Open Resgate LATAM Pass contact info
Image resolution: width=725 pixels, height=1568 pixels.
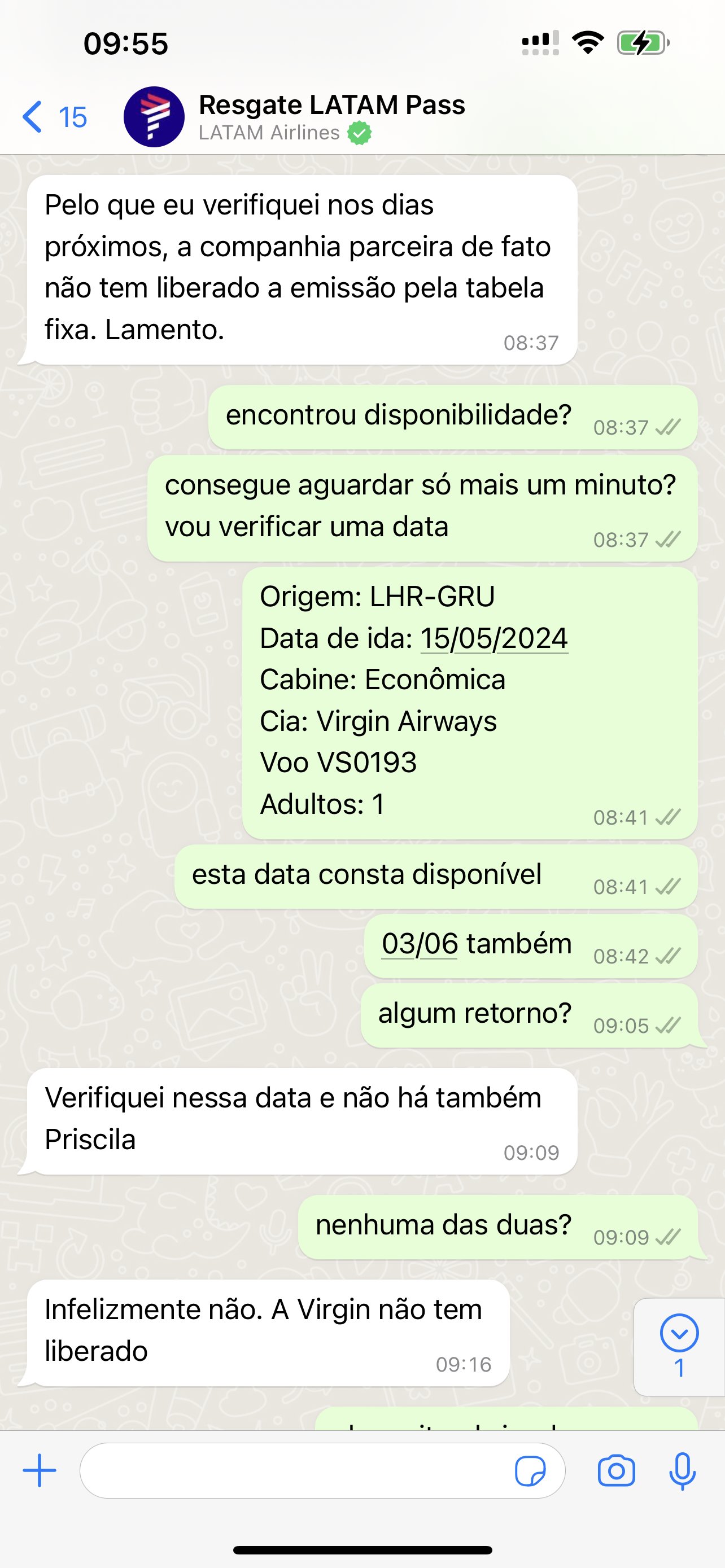click(x=332, y=116)
